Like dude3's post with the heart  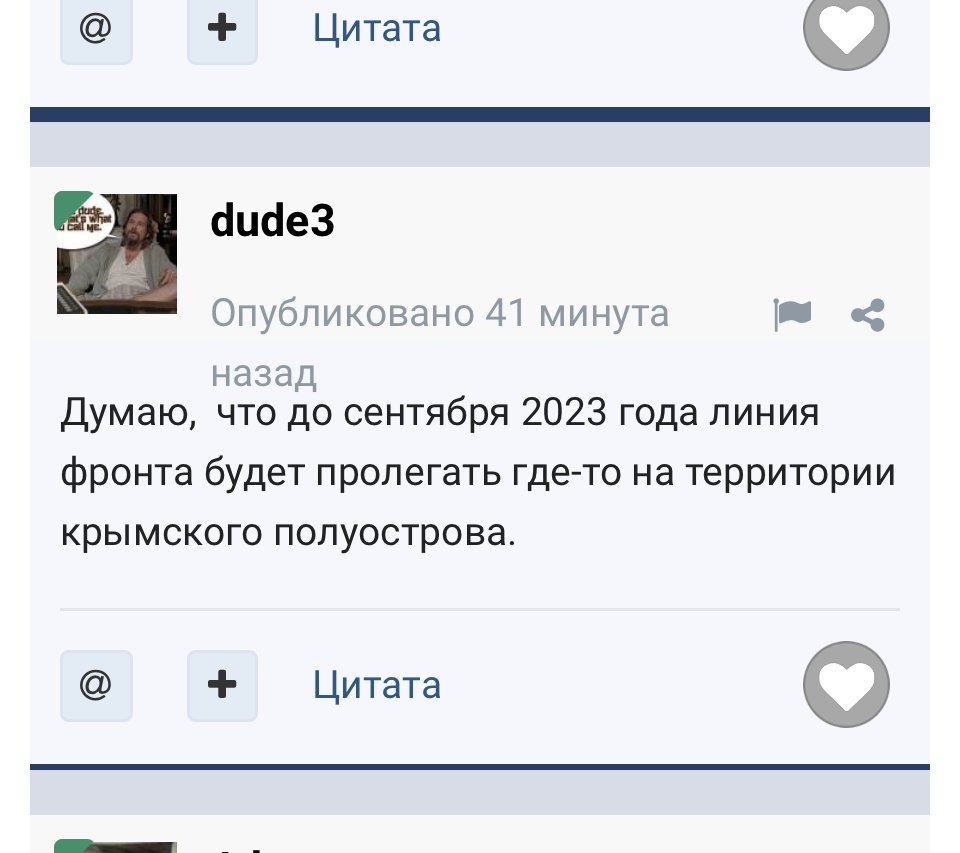846,684
